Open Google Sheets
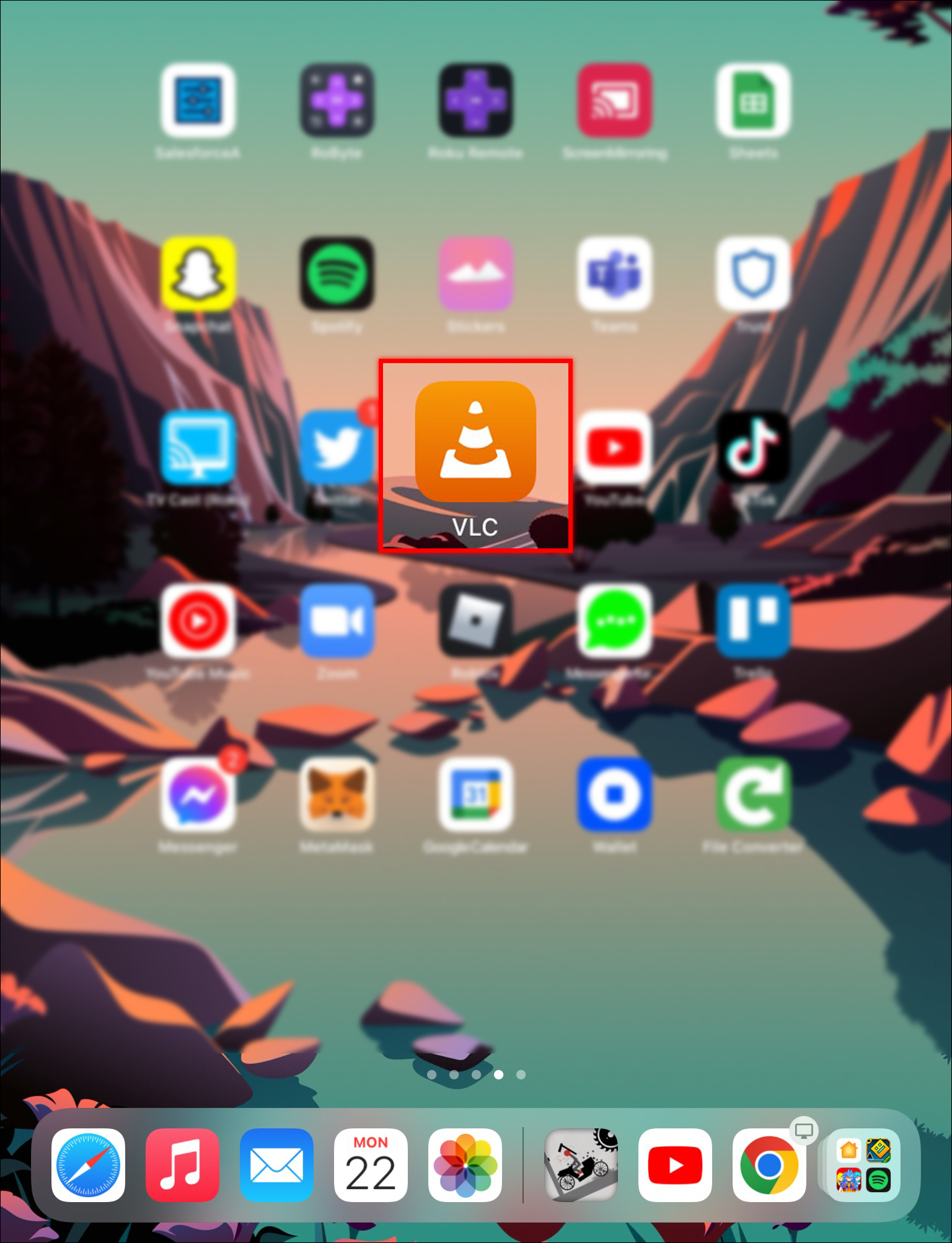The height and width of the screenshot is (1243, 952). (753, 100)
